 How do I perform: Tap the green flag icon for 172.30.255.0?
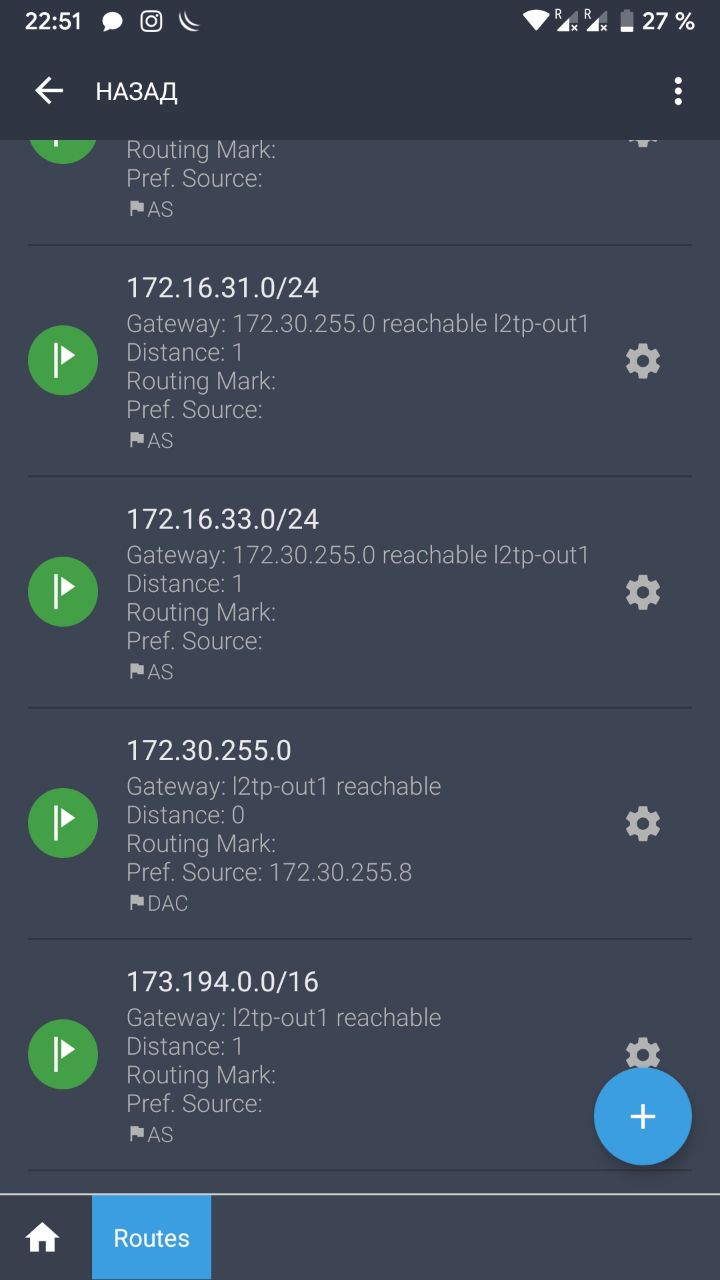(x=63, y=823)
